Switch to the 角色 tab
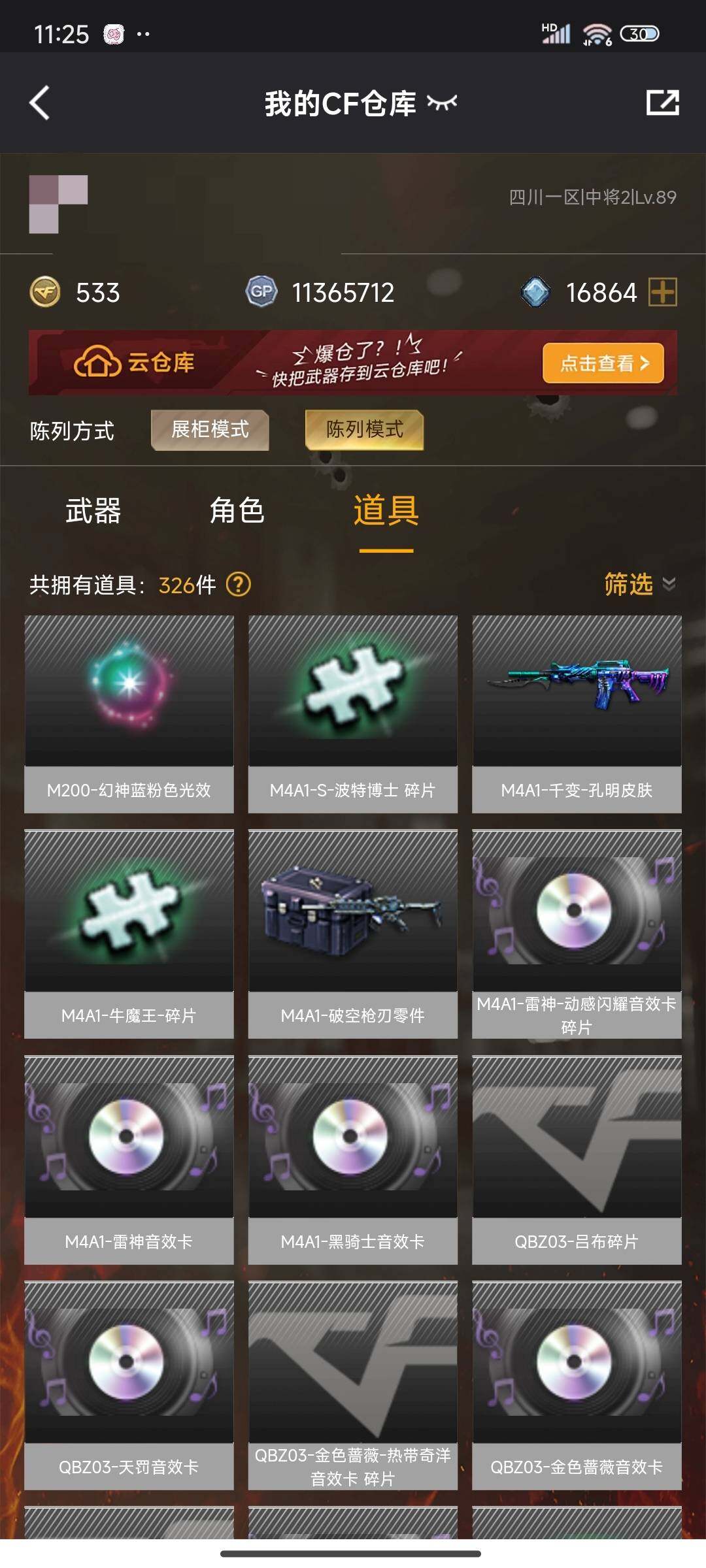The height and width of the screenshot is (1568, 706). (x=237, y=510)
